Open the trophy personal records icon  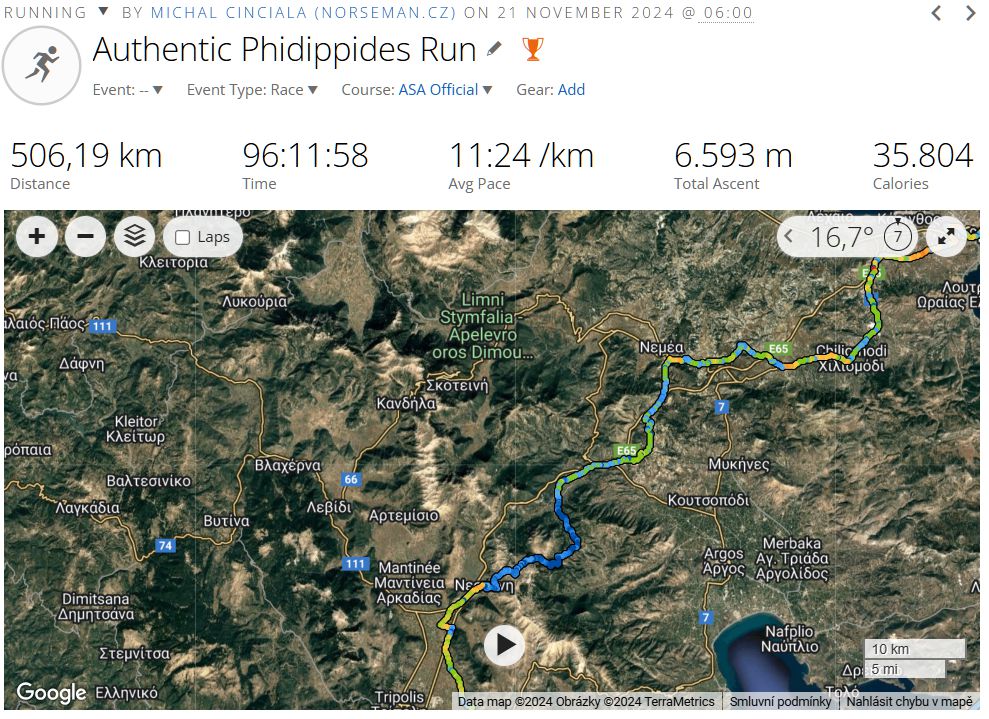(533, 49)
